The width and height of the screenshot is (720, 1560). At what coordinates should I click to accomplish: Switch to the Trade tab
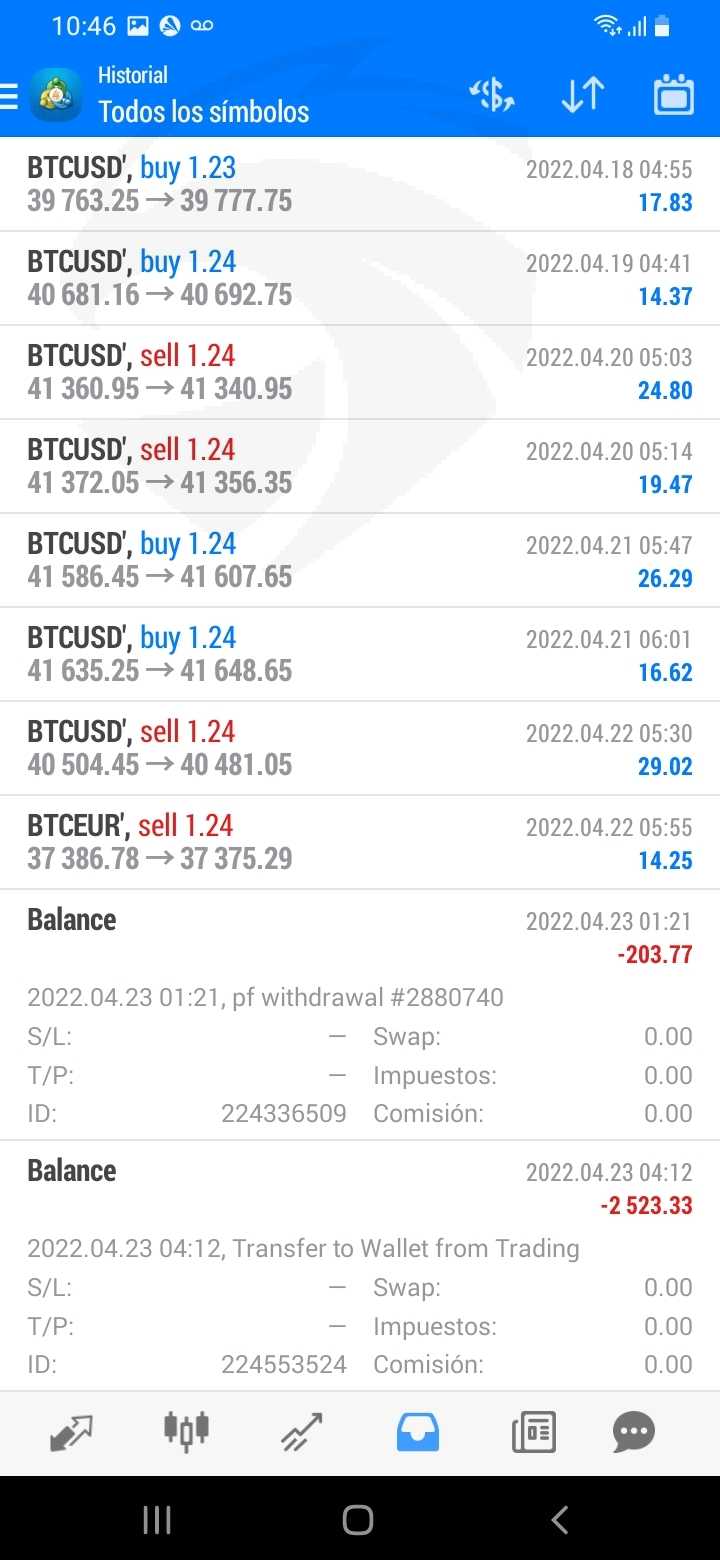tap(302, 1433)
